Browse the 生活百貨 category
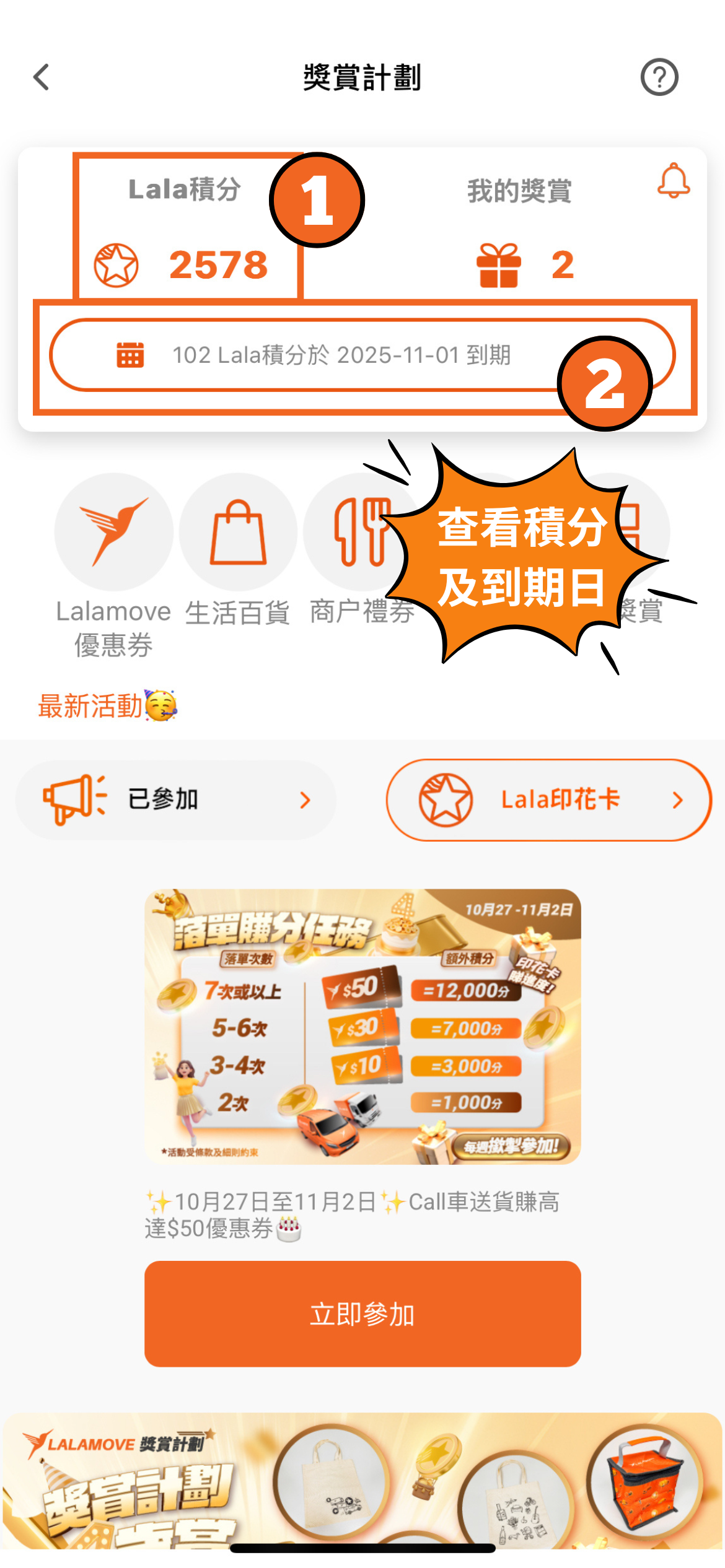725x1568 pixels. pos(238,533)
